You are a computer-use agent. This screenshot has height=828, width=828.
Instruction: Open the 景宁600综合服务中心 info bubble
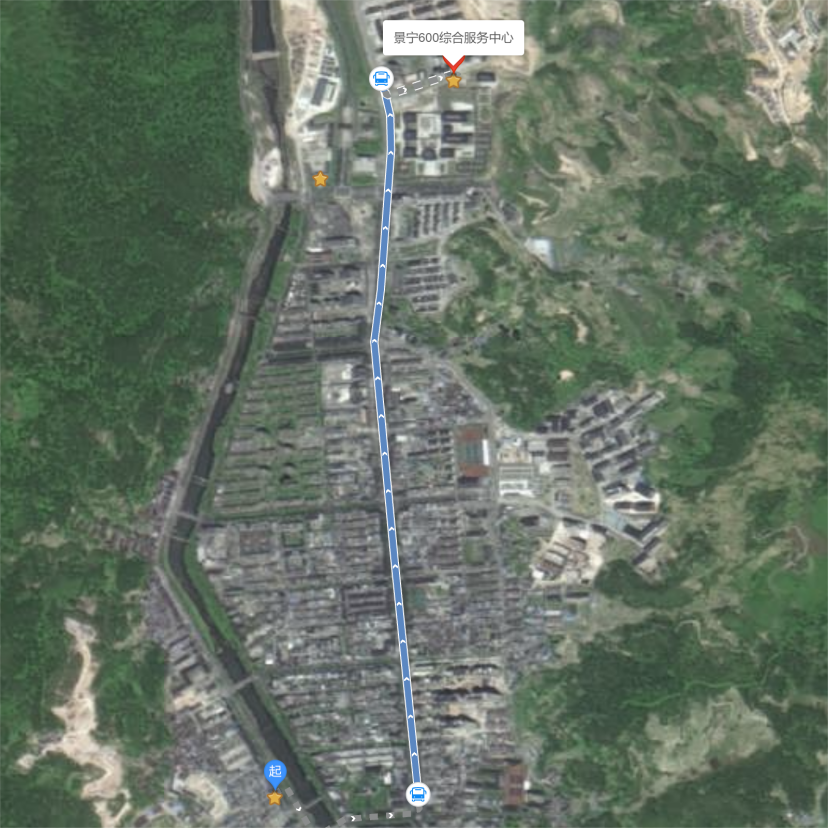453,37
